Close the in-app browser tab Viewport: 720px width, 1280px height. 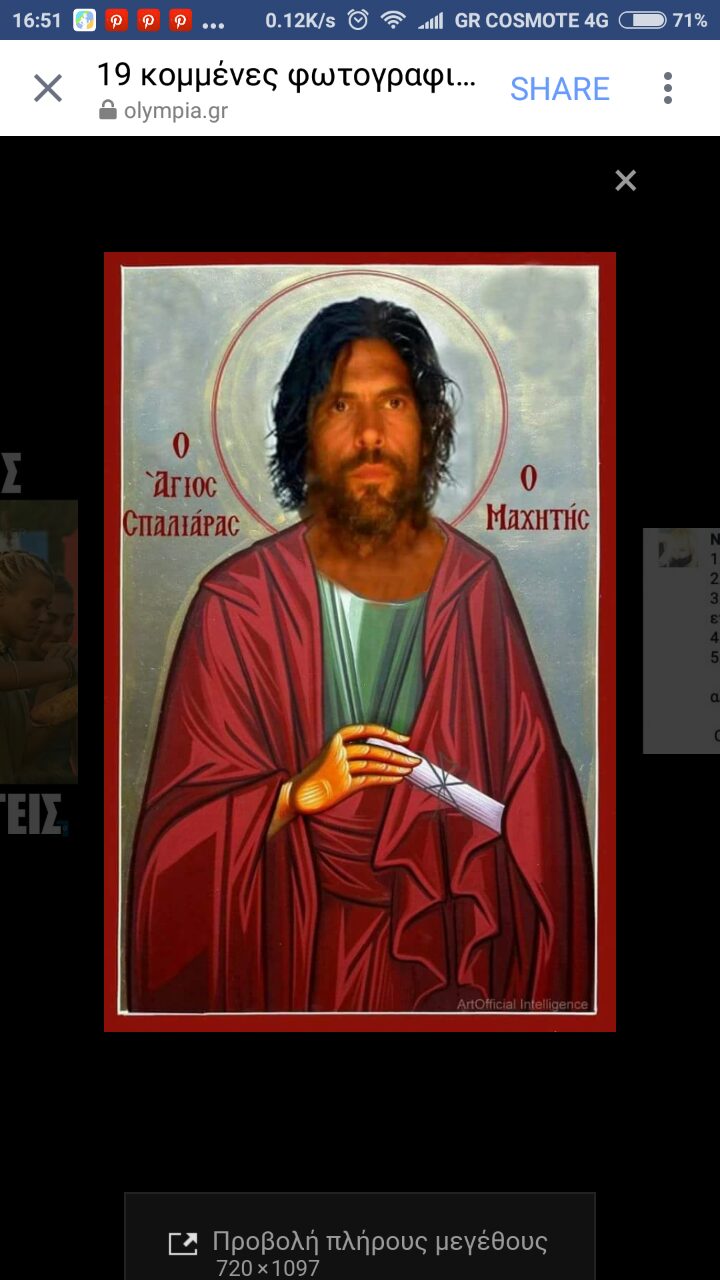coord(47,88)
